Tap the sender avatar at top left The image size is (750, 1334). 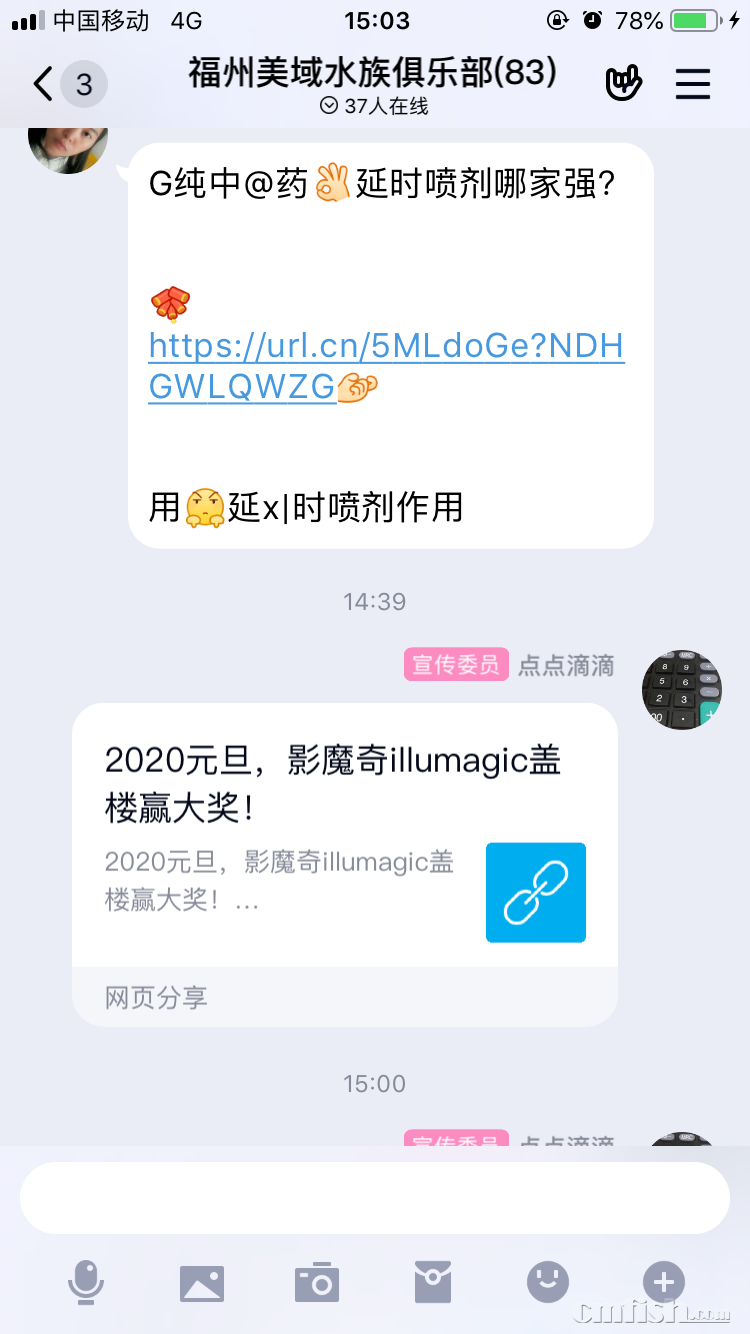pyautogui.click(x=68, y=150)
